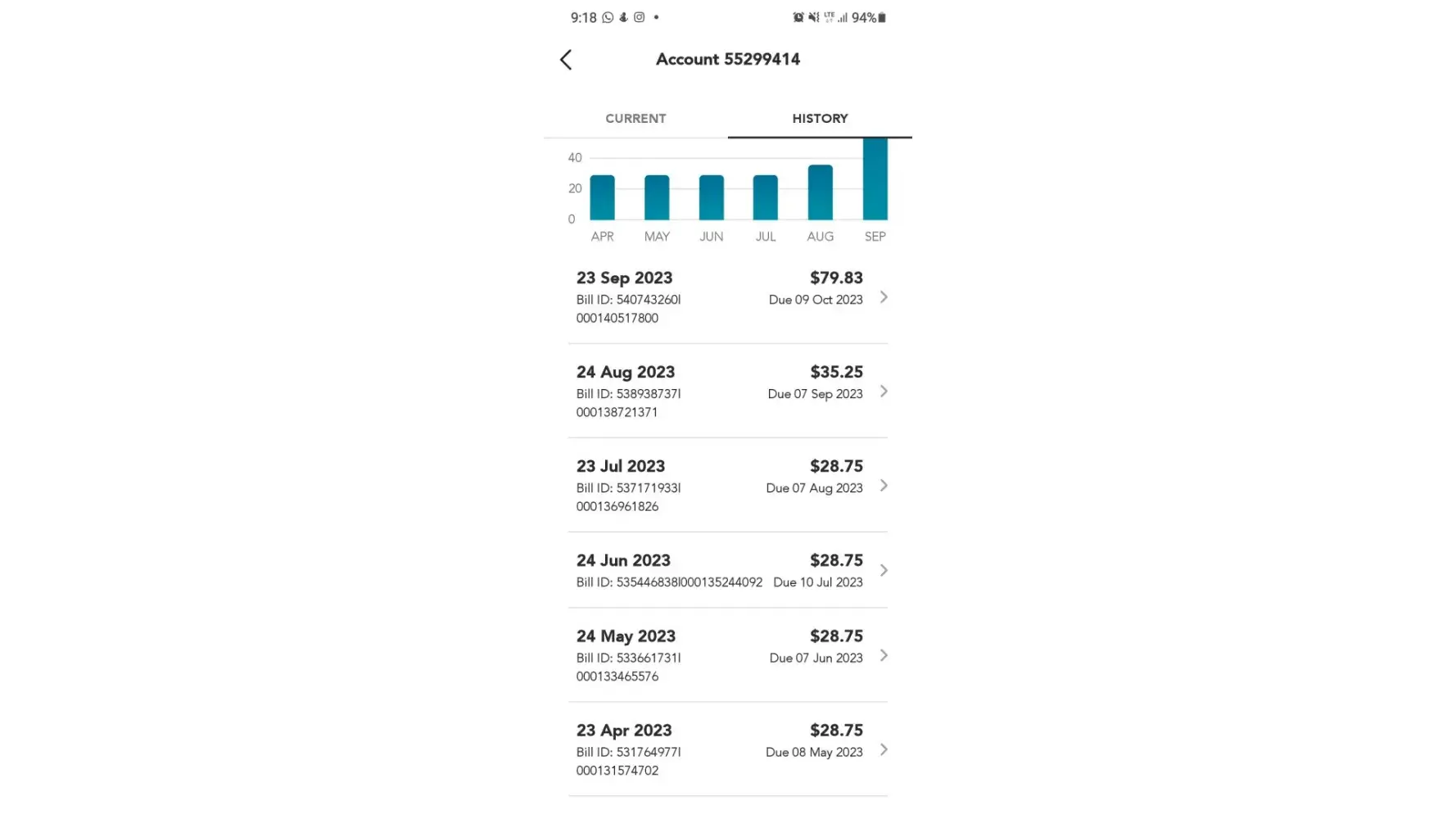Show the 24 Jun 2023 bill
1456x819 pixels.
tap(727, 571)
